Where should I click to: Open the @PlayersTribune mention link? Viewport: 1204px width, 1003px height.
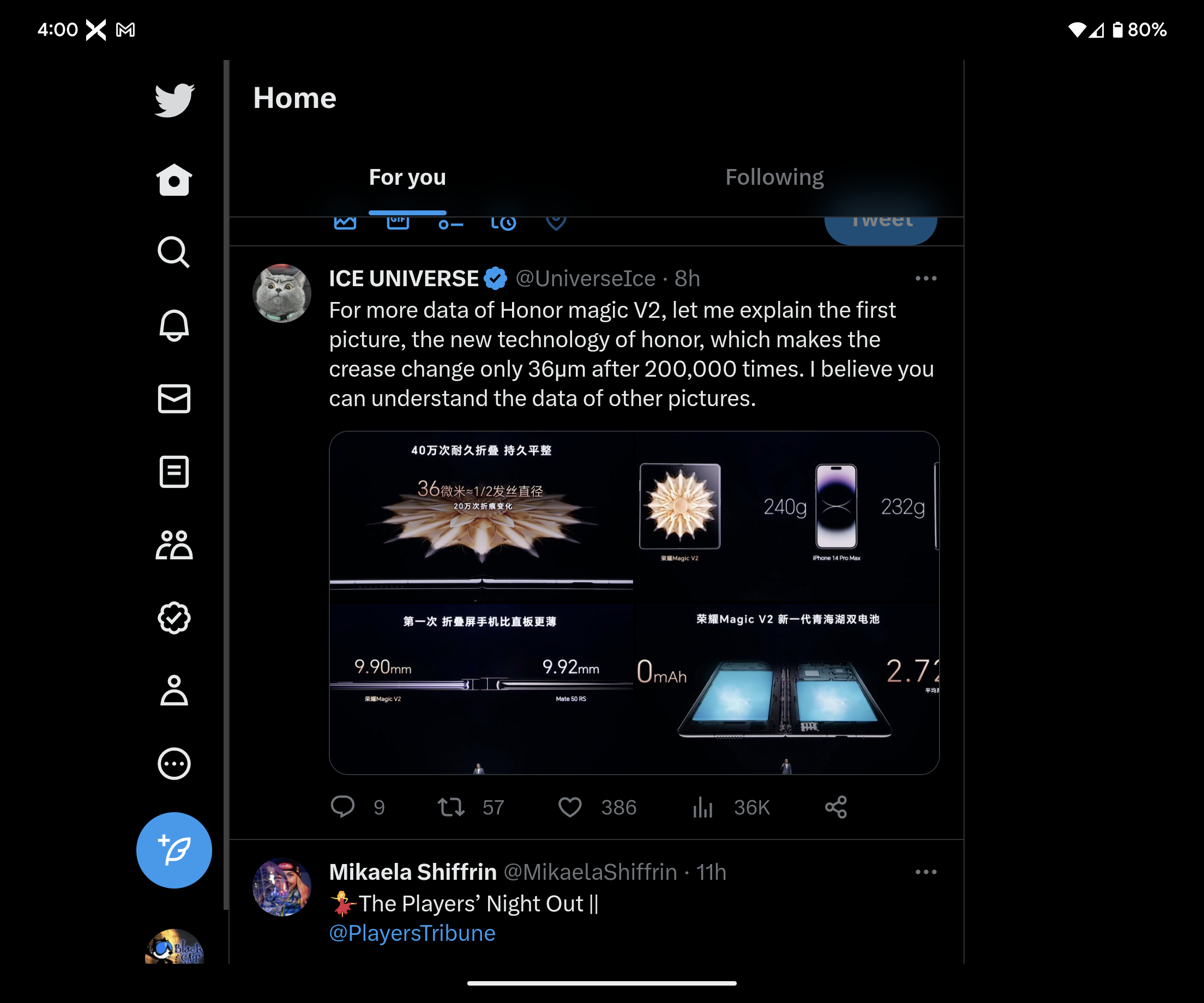(x=412, y=933)
